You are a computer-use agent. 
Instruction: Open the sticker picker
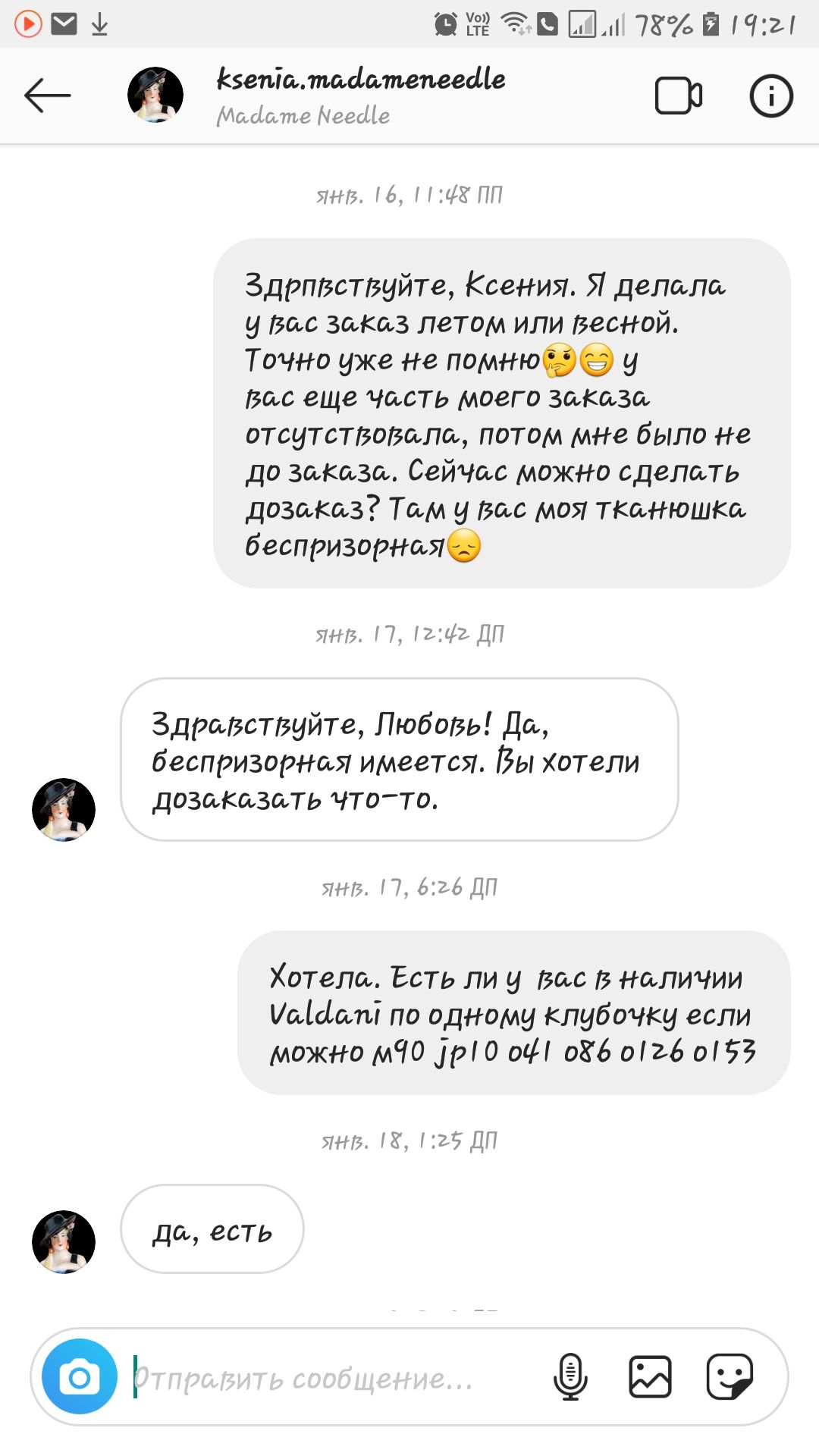[x=730, y=1376]
